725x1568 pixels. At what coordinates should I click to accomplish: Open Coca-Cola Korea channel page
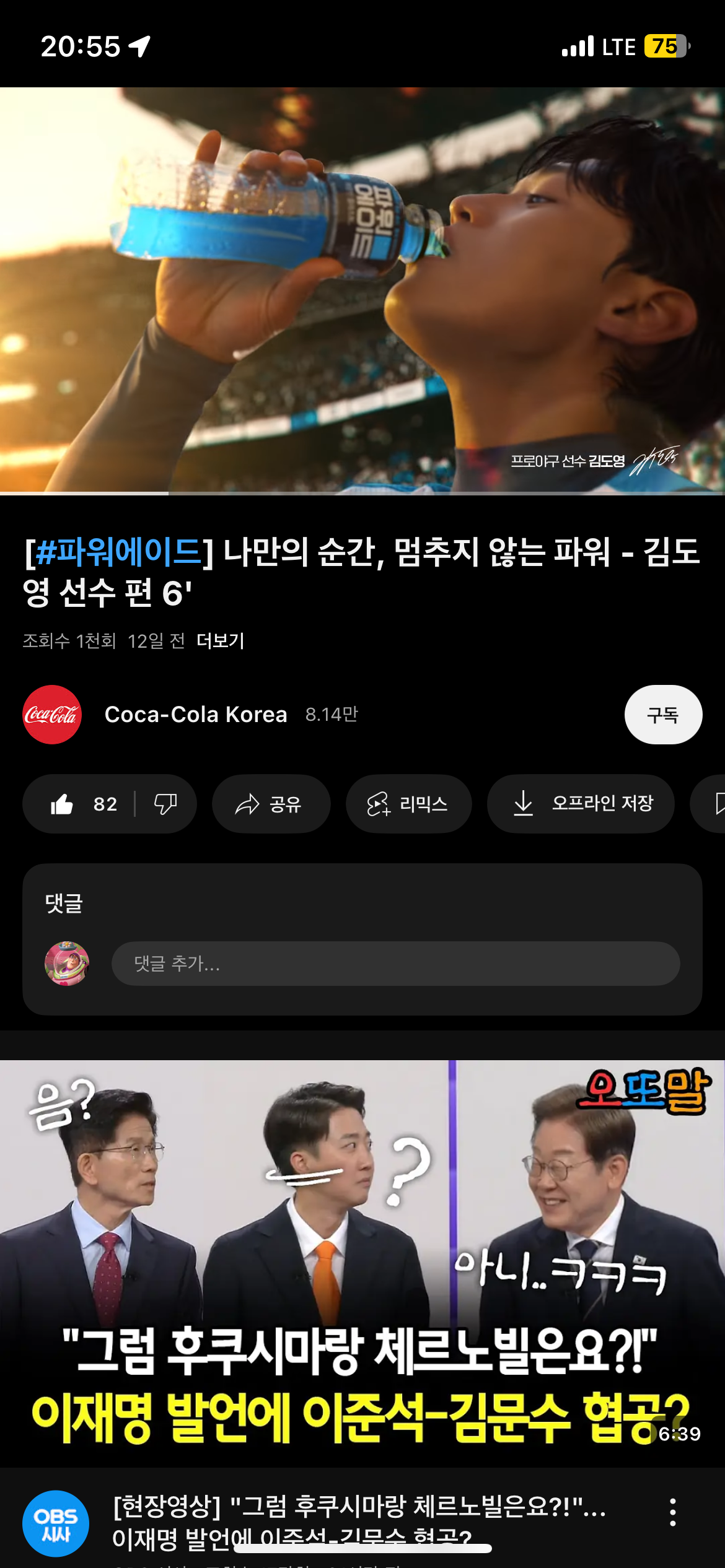(195, 715)
